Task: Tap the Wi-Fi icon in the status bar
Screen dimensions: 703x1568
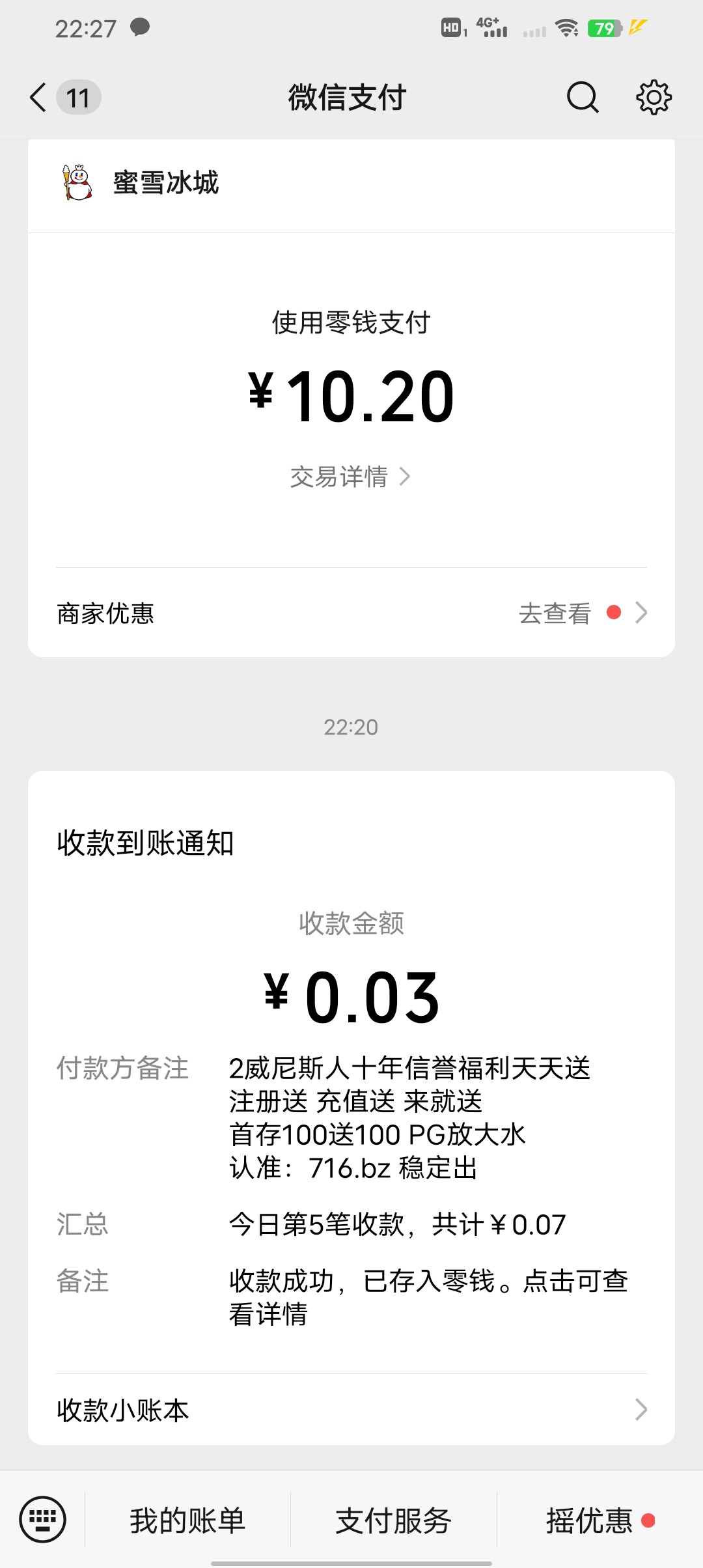Action: pos(566,29)
